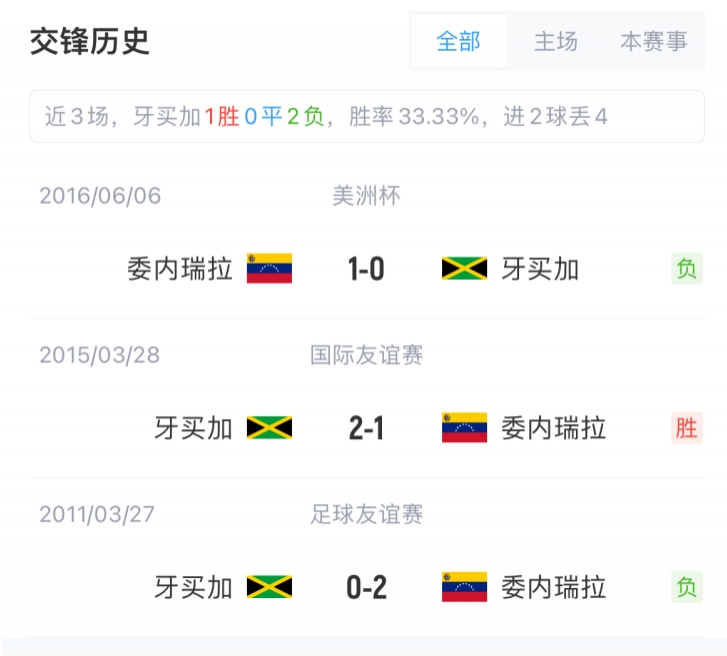
Task: Open the 2015/03/28 国际友谊赛 match
Action: [365, 428]
